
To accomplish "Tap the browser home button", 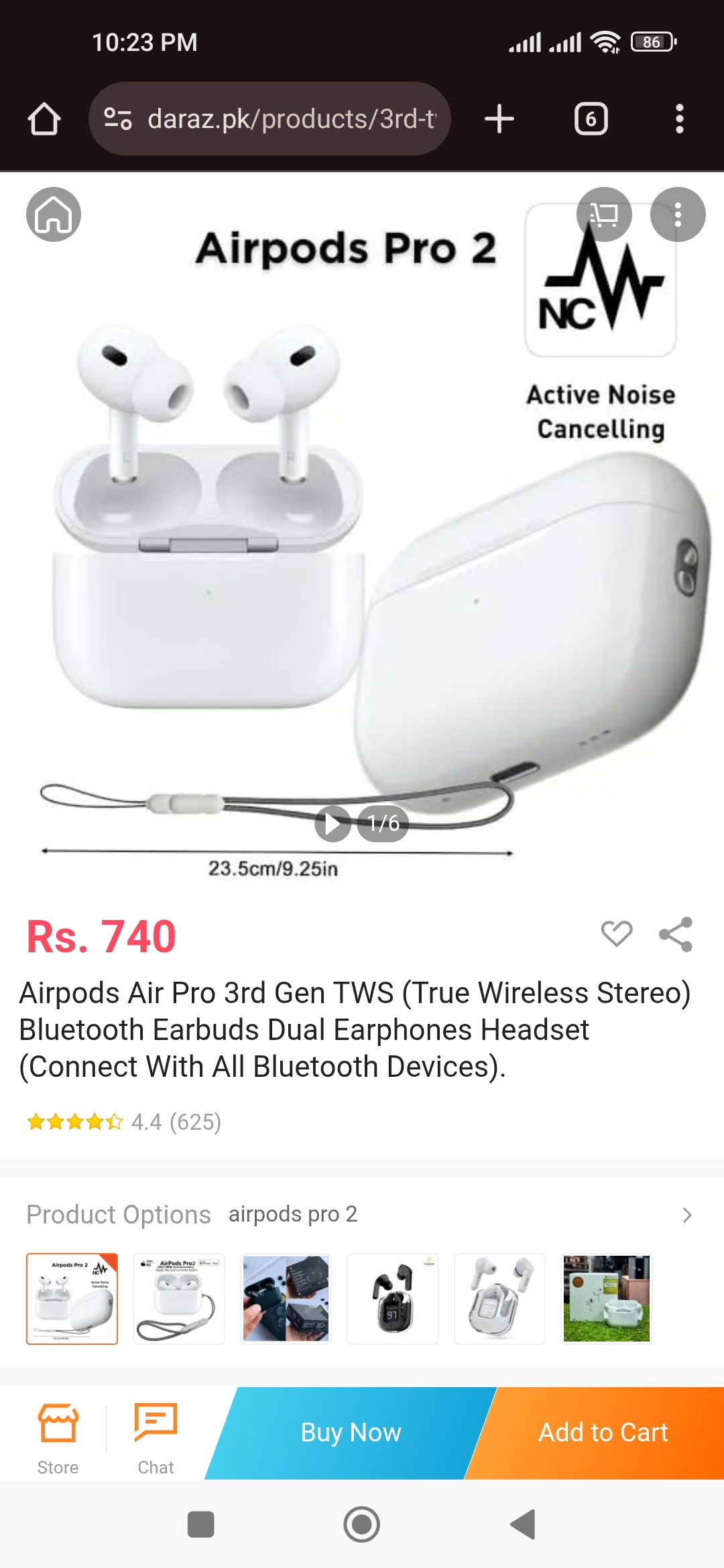I will pos(44,119).
